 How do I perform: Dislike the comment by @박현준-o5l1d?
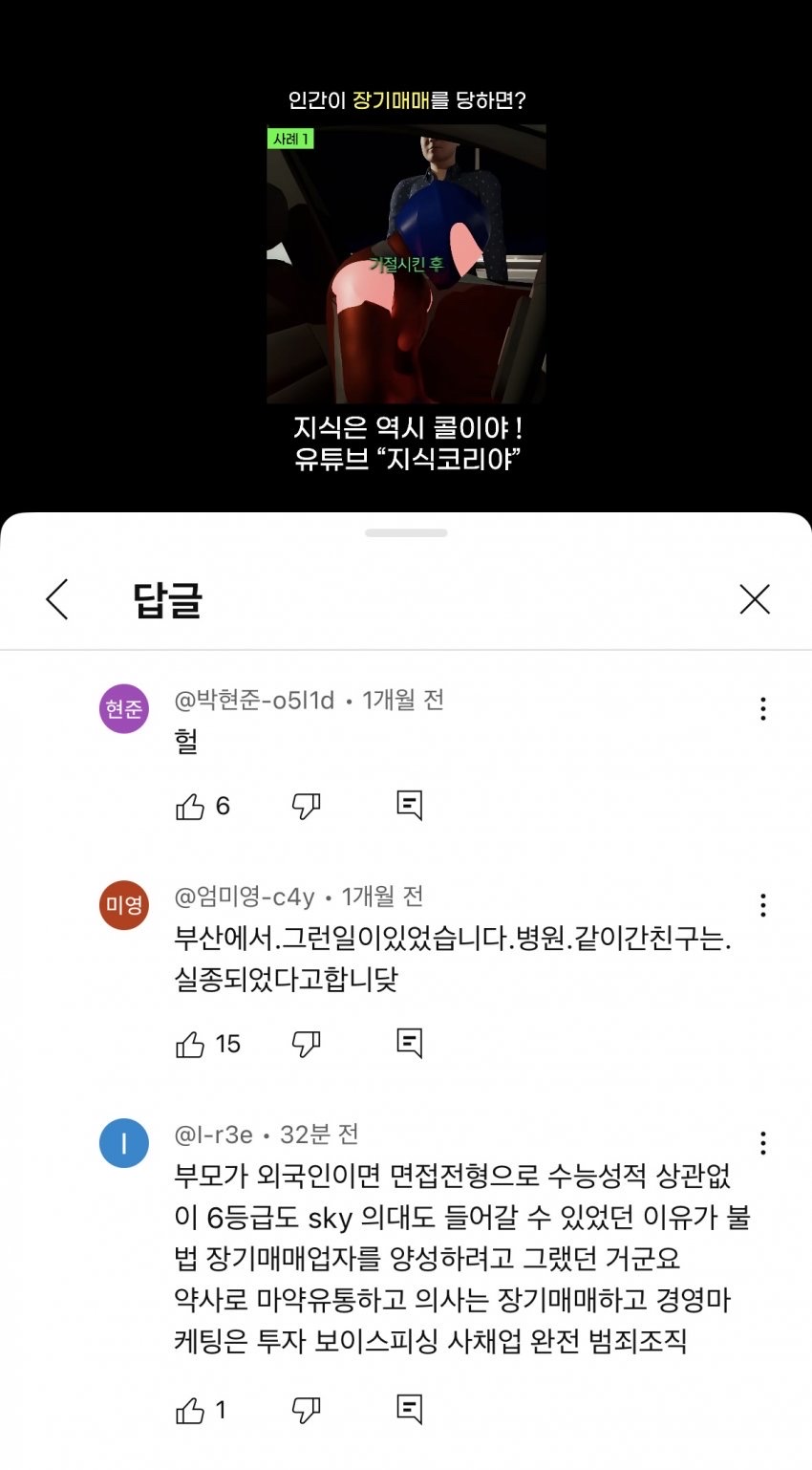click(306, 807)
